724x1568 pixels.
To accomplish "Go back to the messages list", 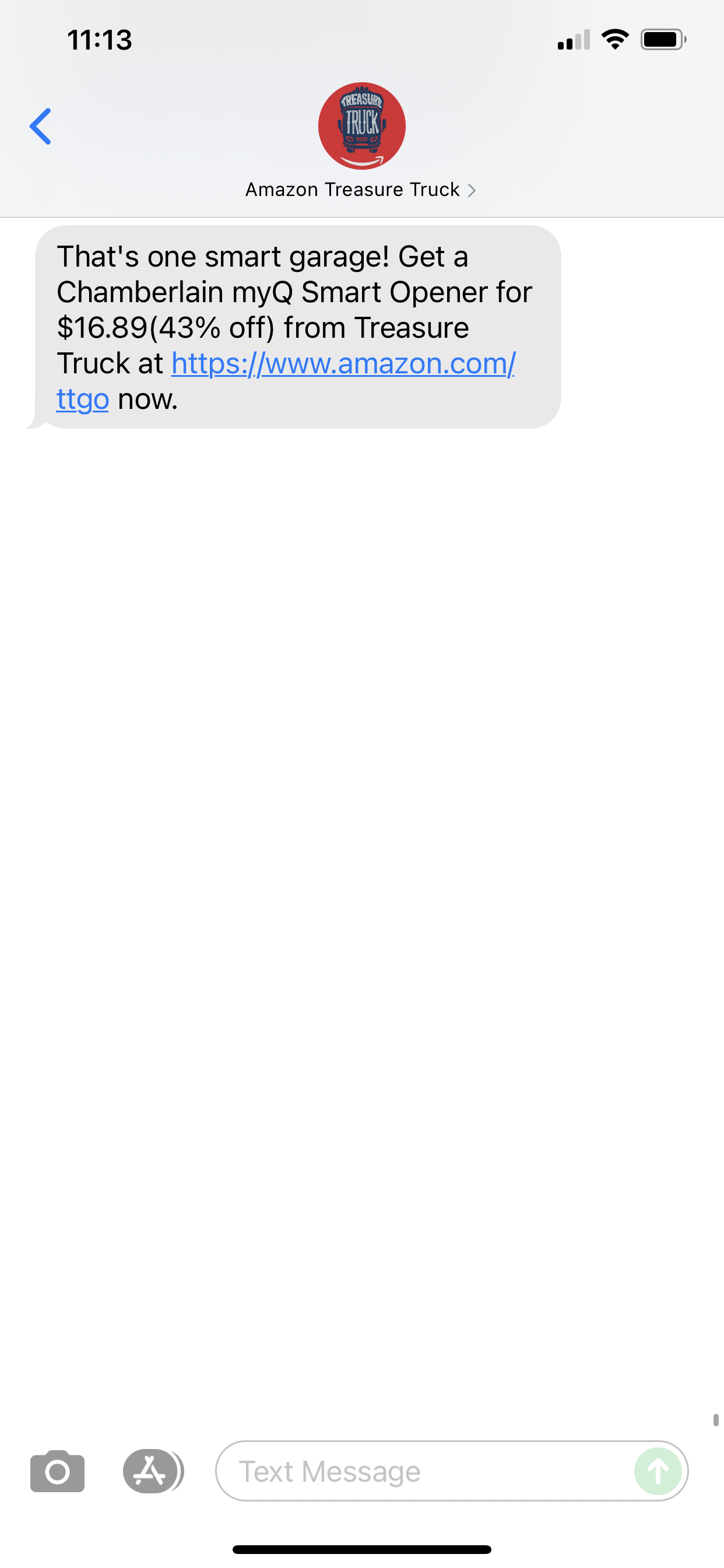I will click(41, 127).
